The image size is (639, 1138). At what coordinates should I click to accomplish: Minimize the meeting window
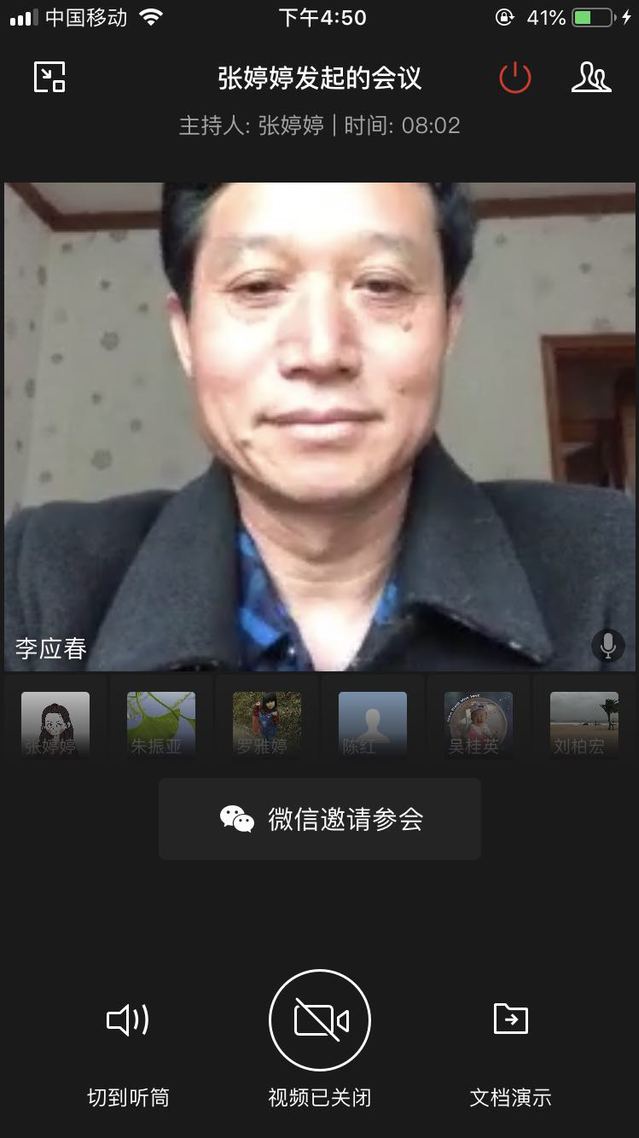click(x=49, y=77)
